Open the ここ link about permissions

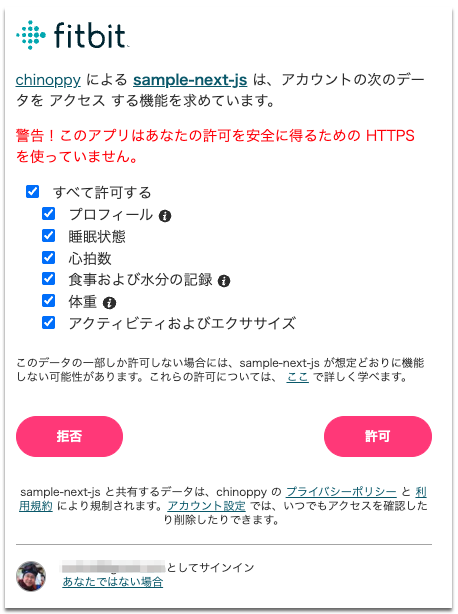click(x=298, y=377)
